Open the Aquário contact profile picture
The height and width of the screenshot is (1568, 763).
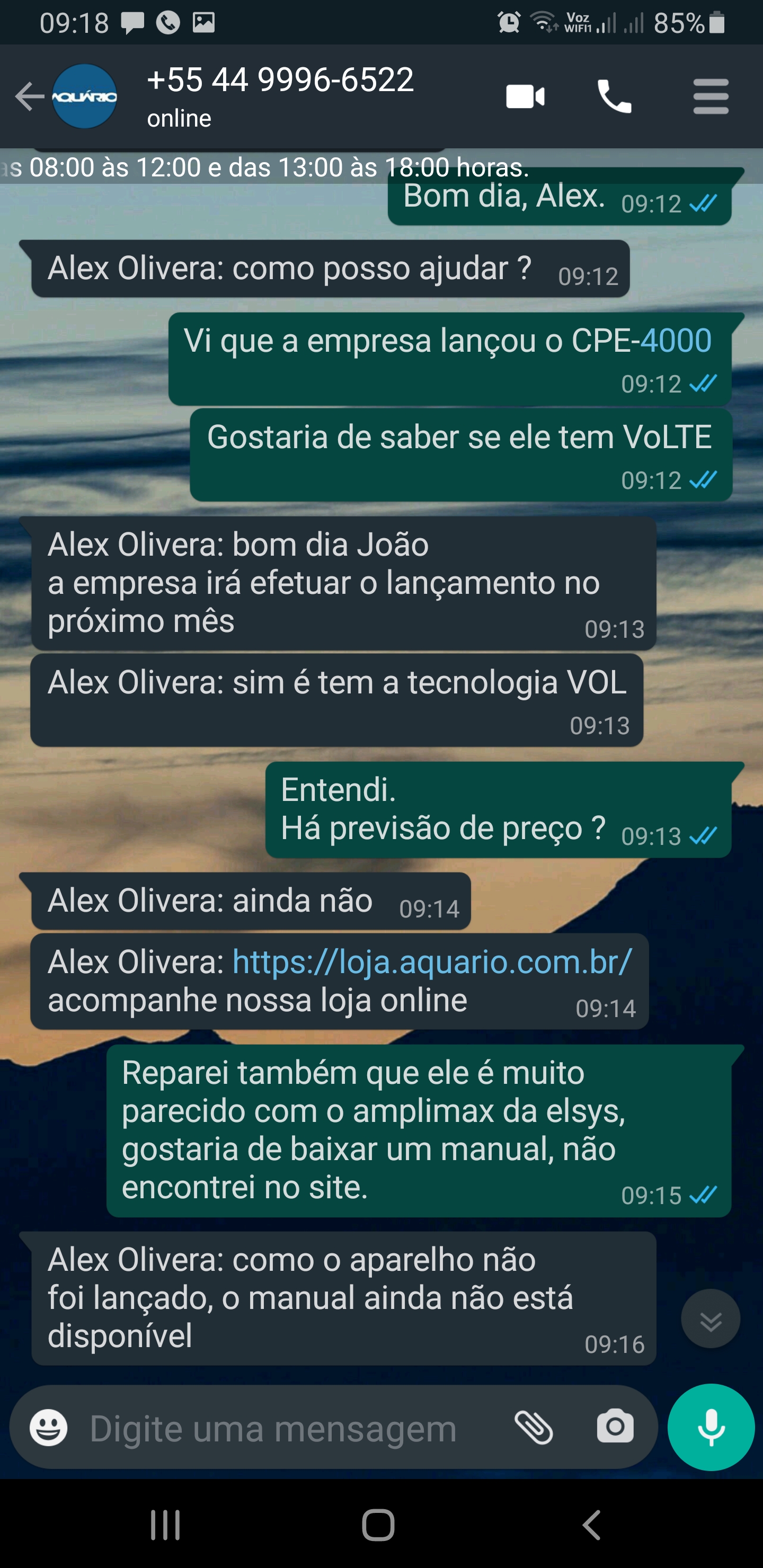tap(85, 97)
